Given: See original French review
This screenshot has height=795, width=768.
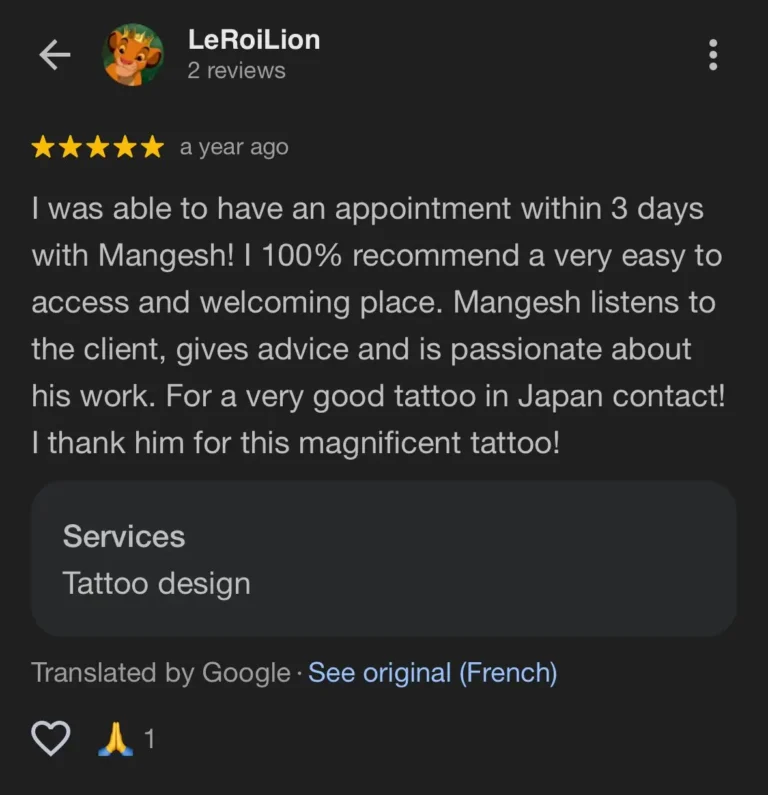Looking at the screenshot, I should pos(432,673).
